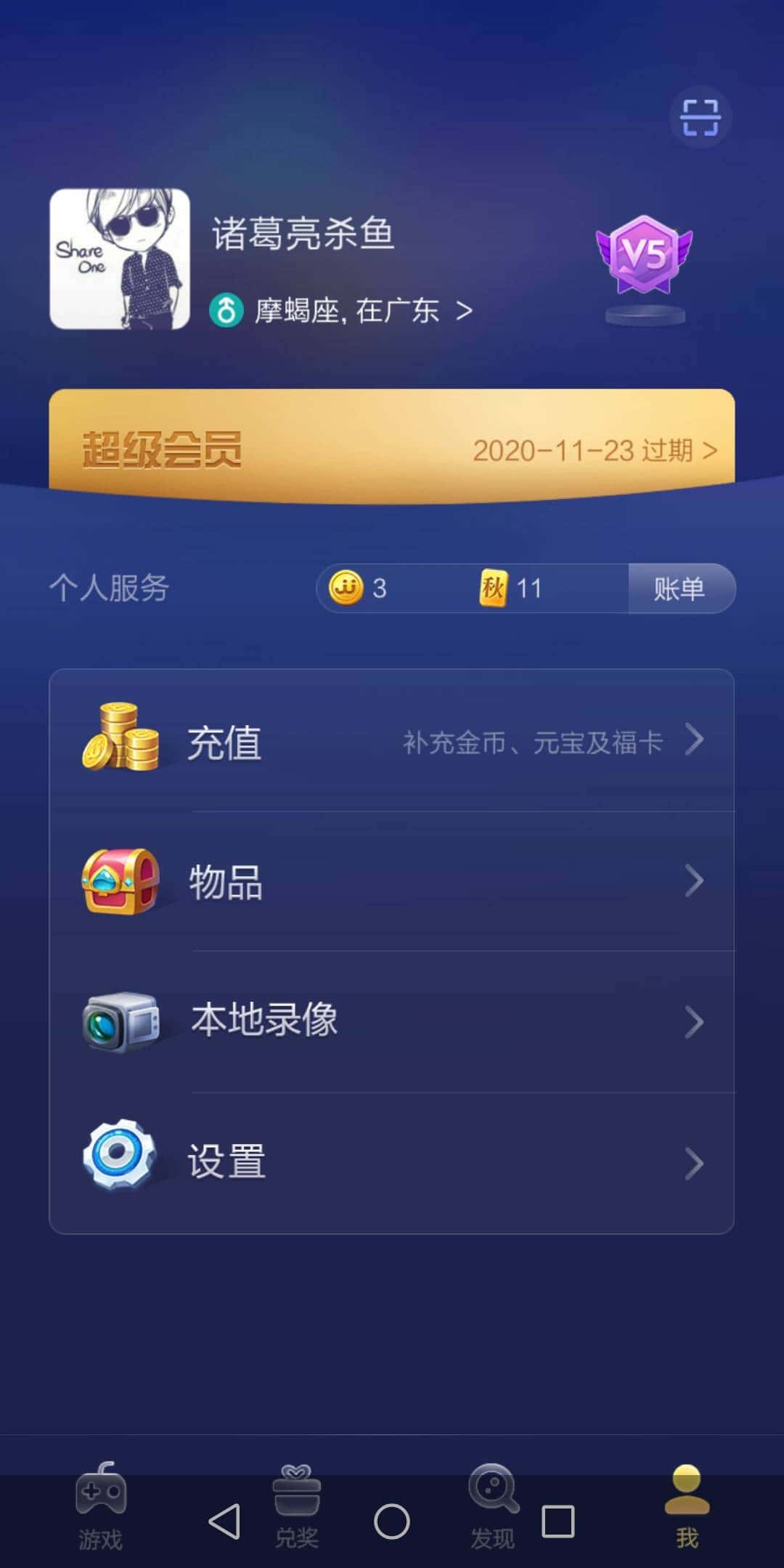
Task: Open the 设置 settings row
Action: (x=392, y=1159)
